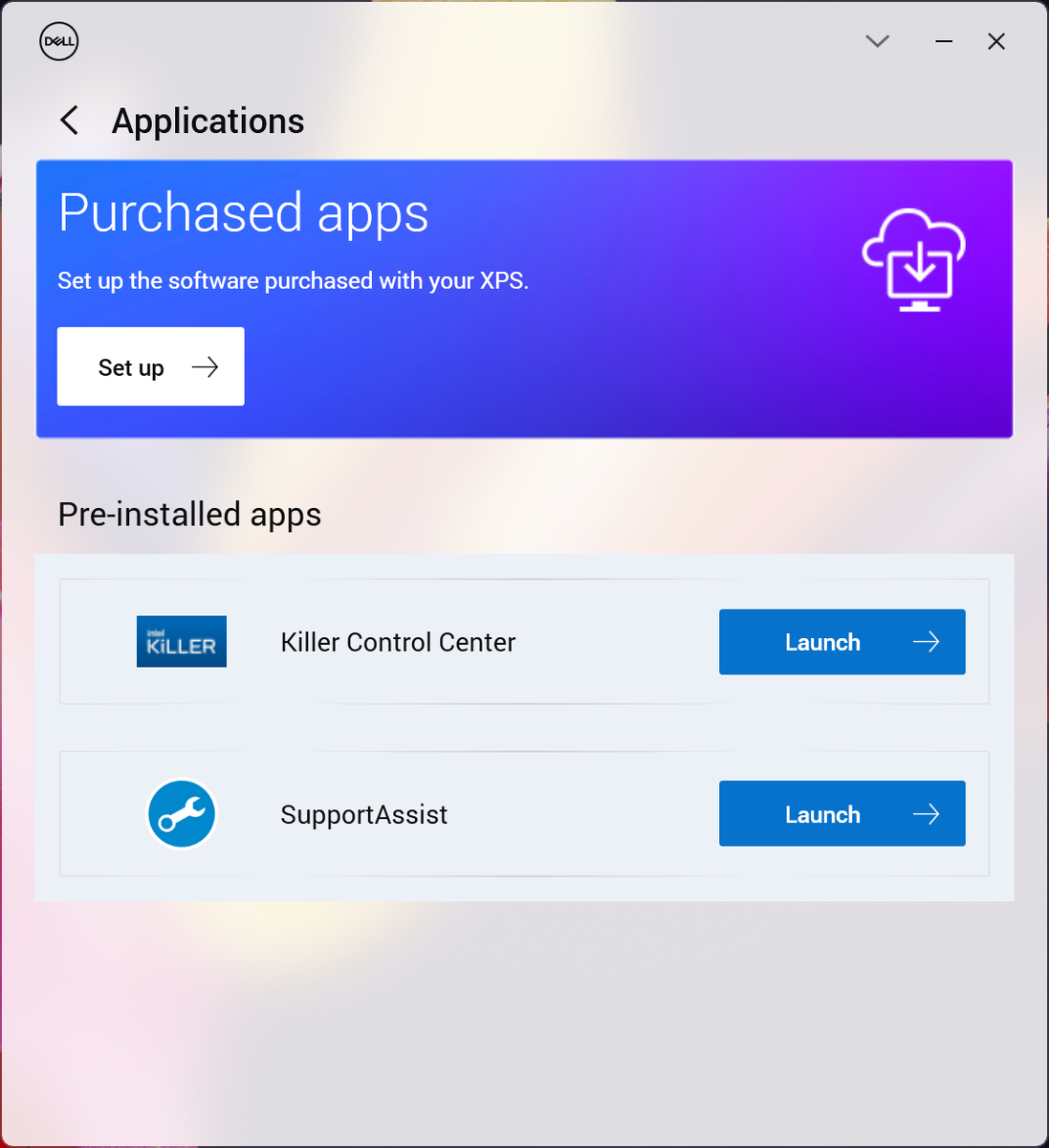1049x1148 pixels.
Task: Launch Killer Control Center
Action: click(841, 642)
